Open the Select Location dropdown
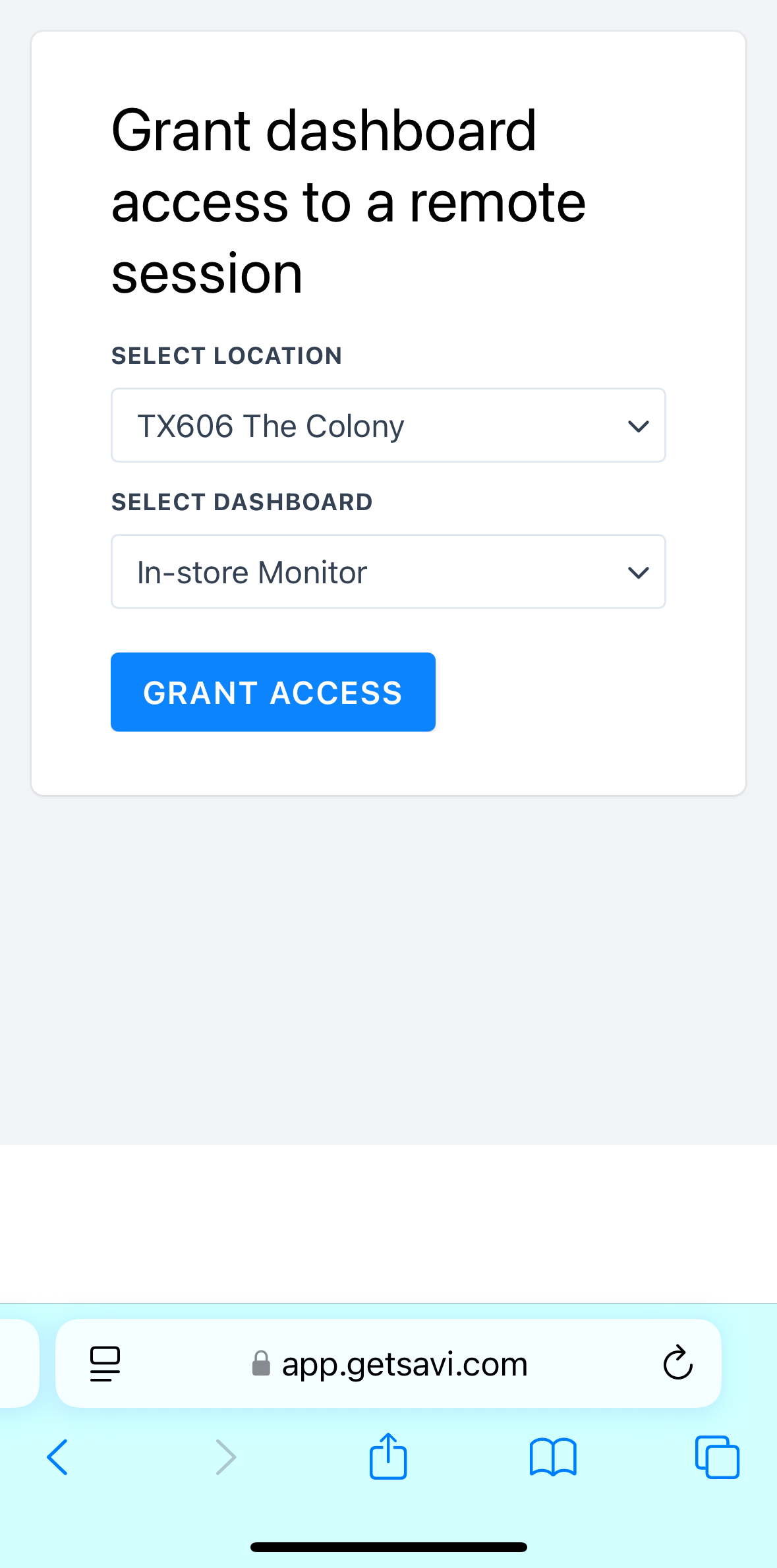 pyautogui.click(x=388, y=426)
